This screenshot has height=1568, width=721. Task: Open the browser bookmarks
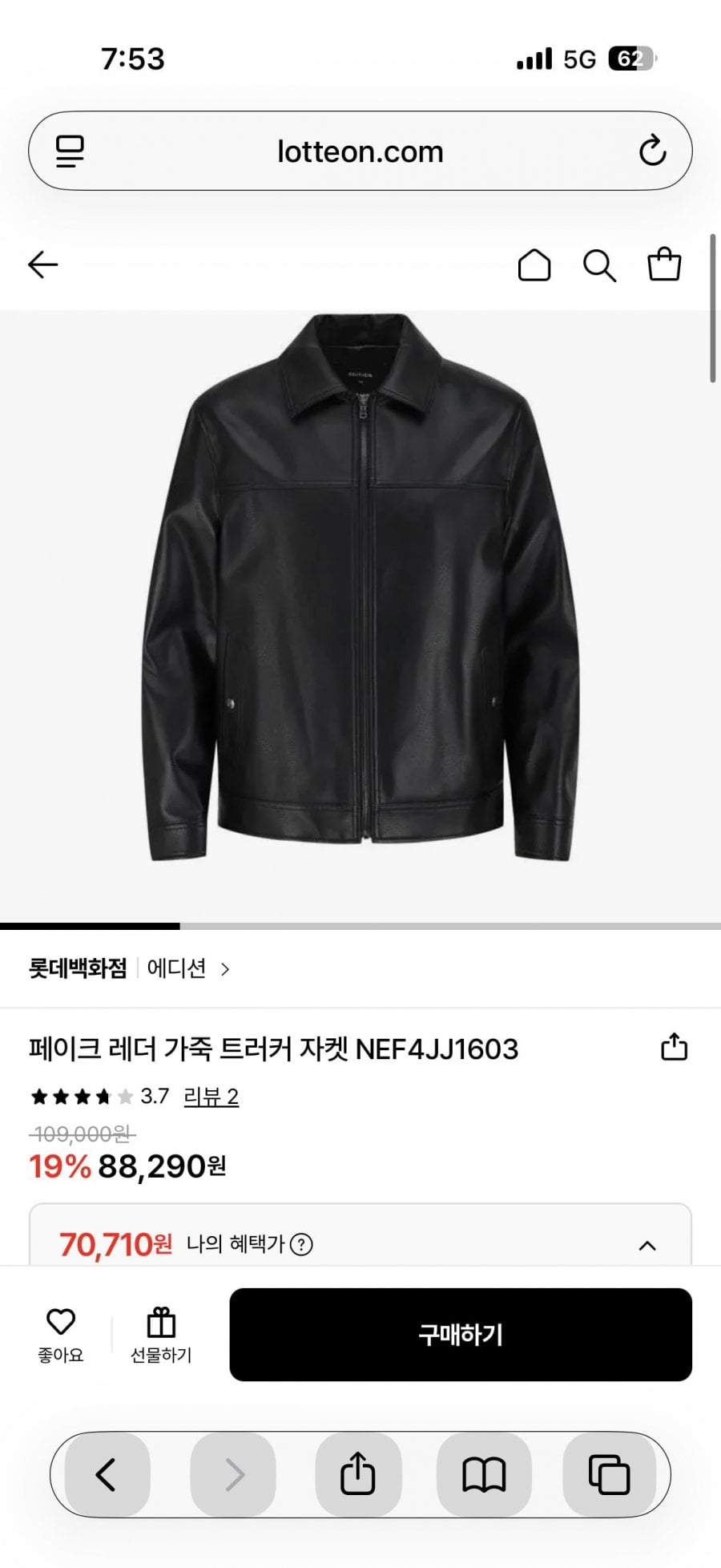pos(484,1474)
